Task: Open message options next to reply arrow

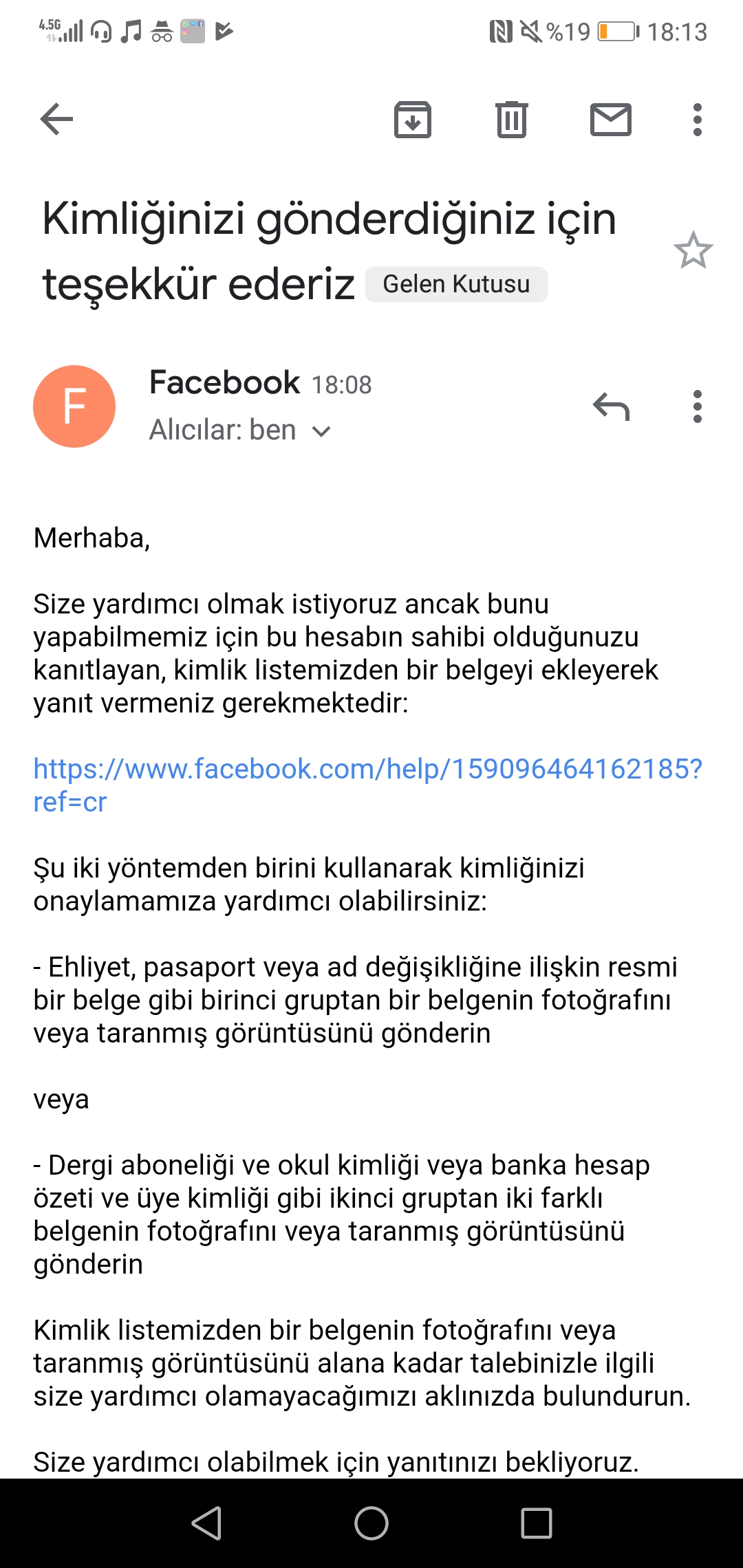Action: [698, 406]
